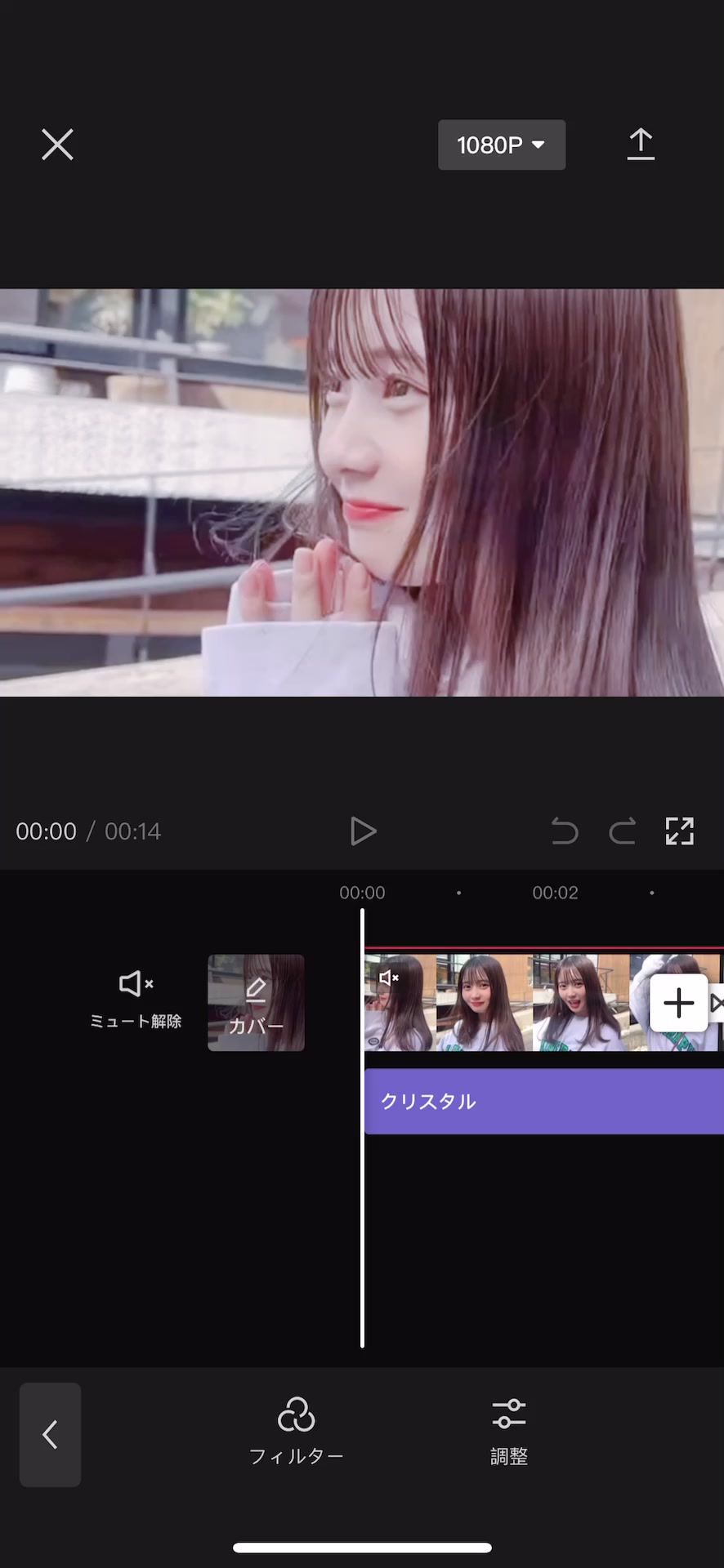Undo the last edit
The width and height of the screenshot is (724, 1568).
tap(564, 831)
